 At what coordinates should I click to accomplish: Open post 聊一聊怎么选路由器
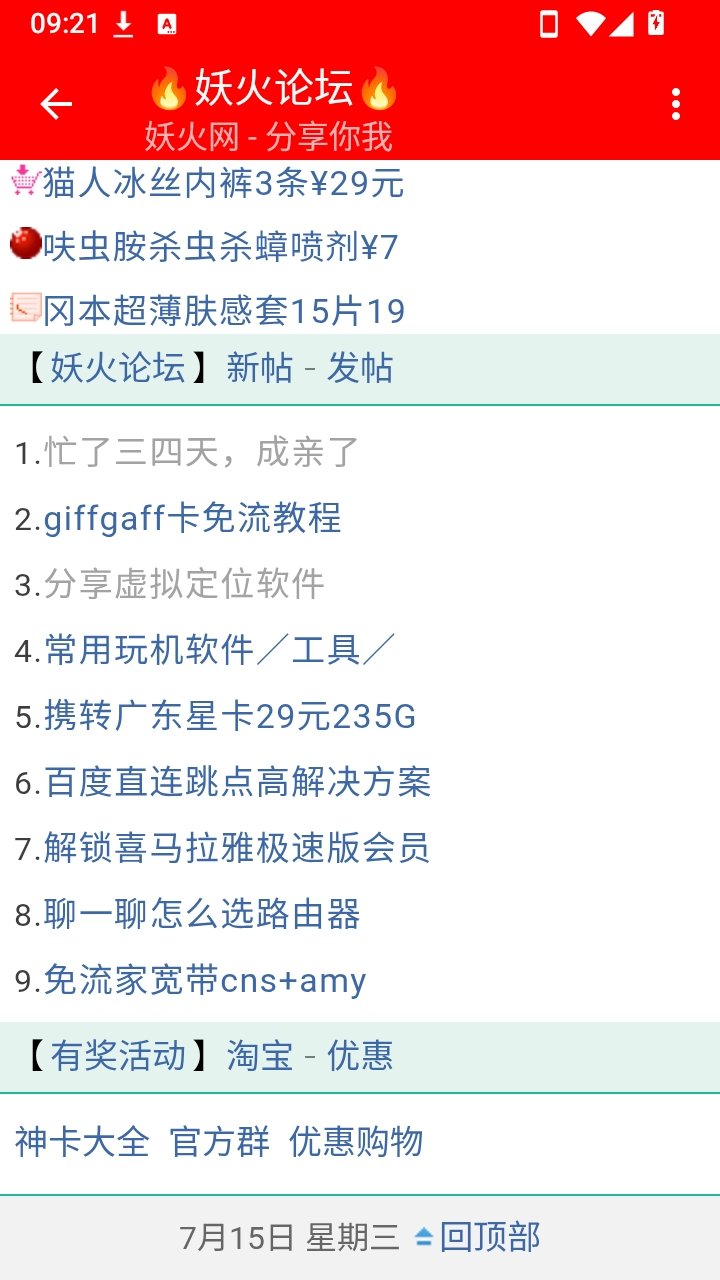click(x=202, y=914)
